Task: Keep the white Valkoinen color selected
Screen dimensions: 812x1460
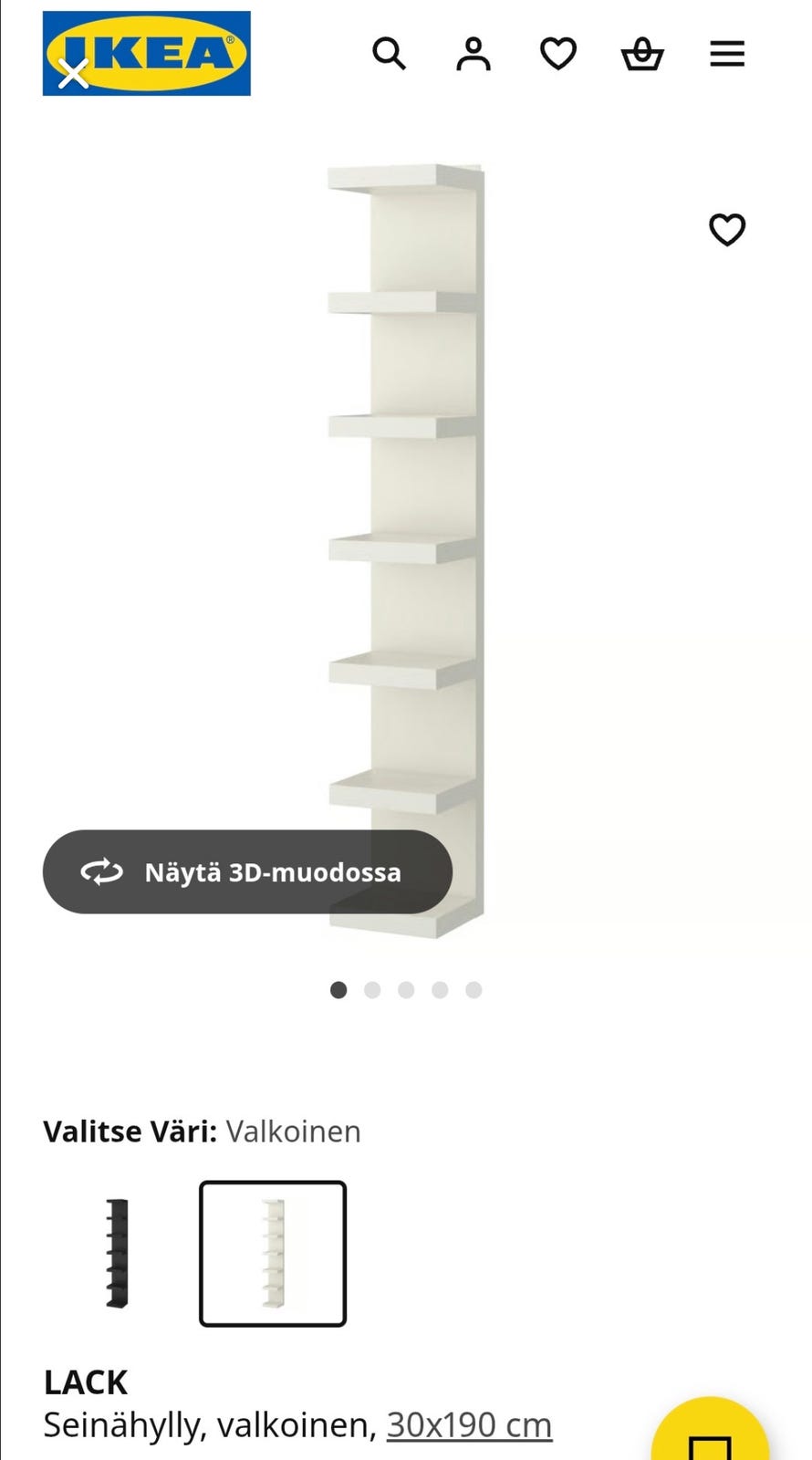Action: tap(273, 1254)
